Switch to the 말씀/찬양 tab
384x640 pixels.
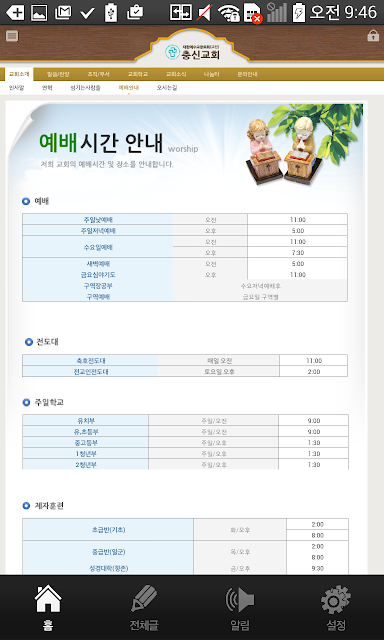pyautogui.click(x=58, y=74)
